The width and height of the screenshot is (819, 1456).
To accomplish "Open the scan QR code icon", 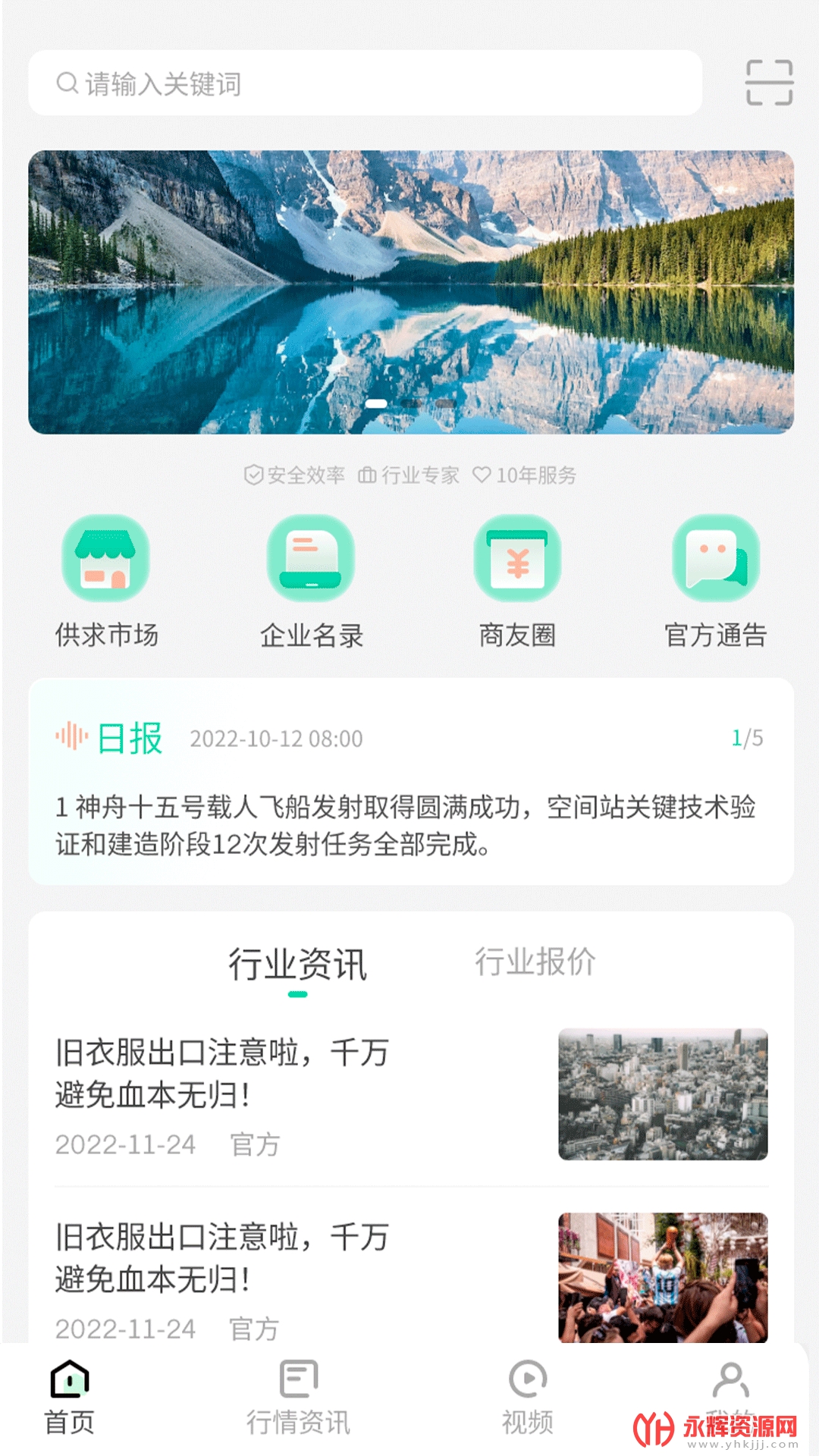I will click(x=769, y=83).
